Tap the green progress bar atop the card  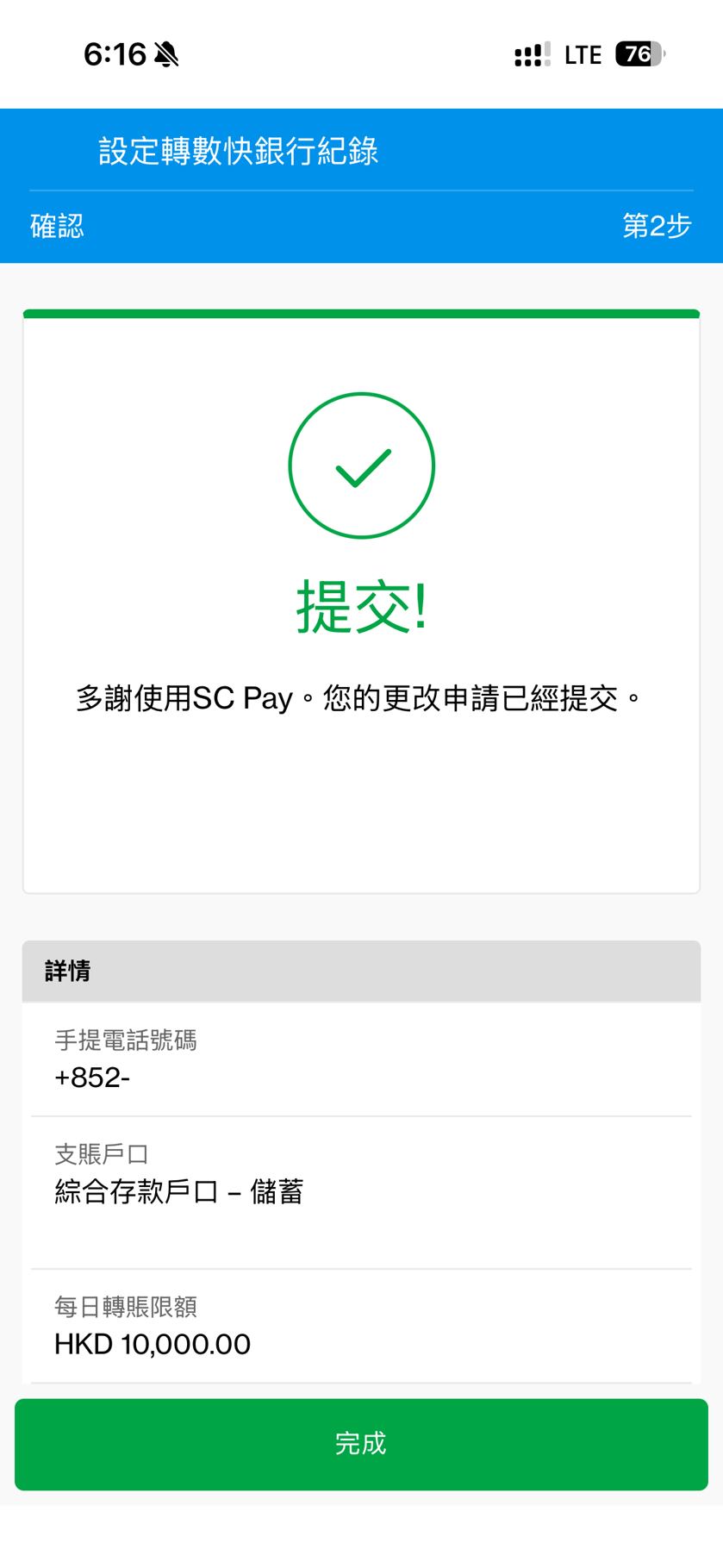pos(361,312)
